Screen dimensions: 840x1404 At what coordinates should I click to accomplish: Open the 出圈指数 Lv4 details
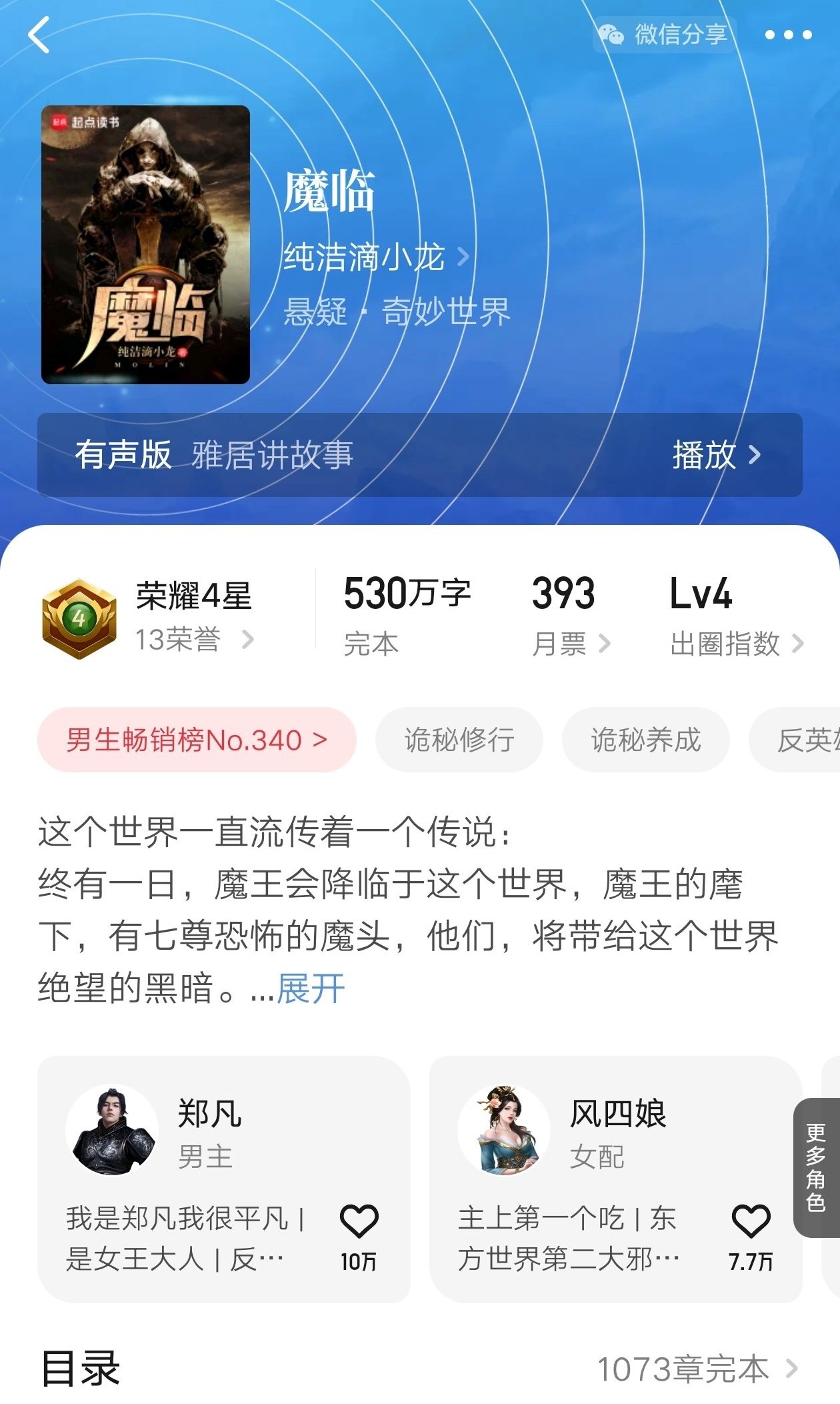pos(736,643)
